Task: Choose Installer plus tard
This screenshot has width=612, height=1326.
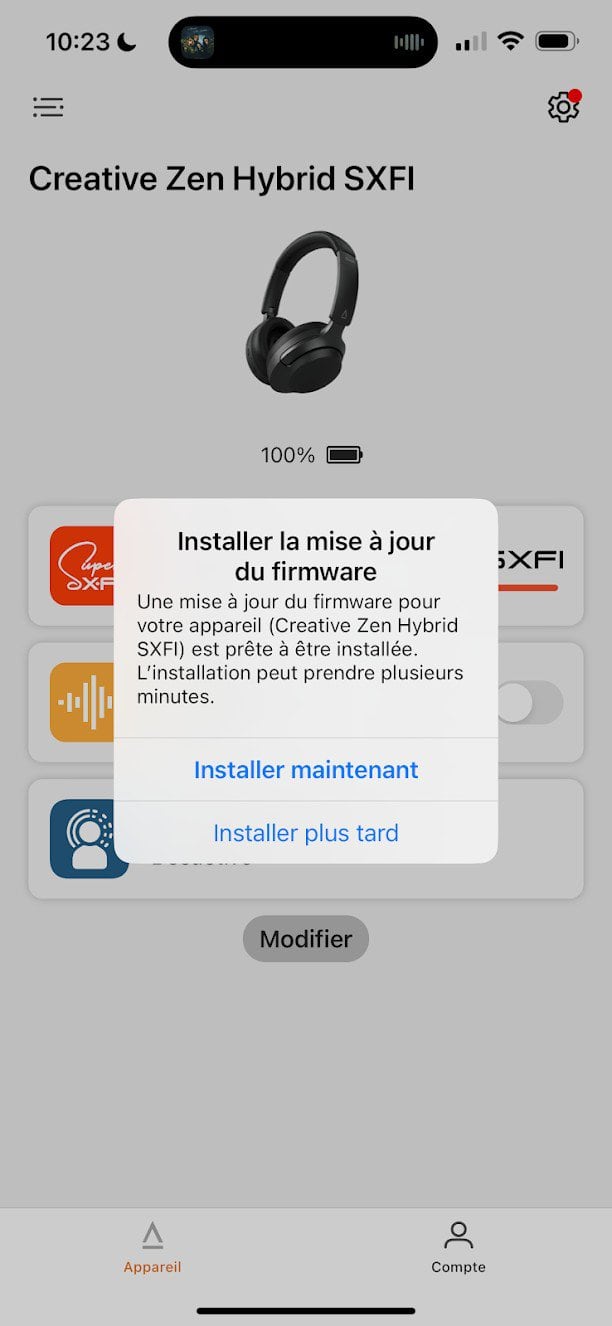Action: coord(306,833)
